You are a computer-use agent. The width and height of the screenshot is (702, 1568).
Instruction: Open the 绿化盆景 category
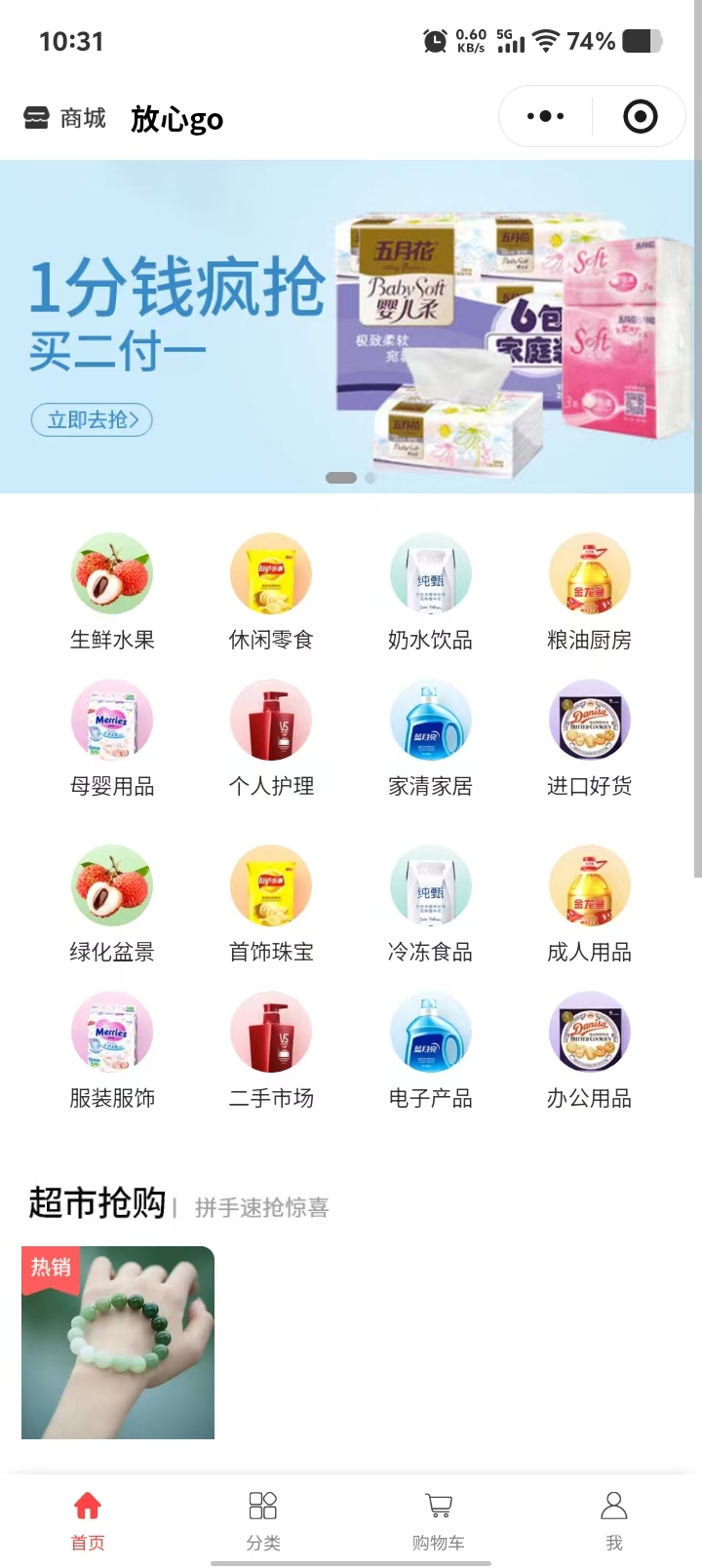(112, 903)
